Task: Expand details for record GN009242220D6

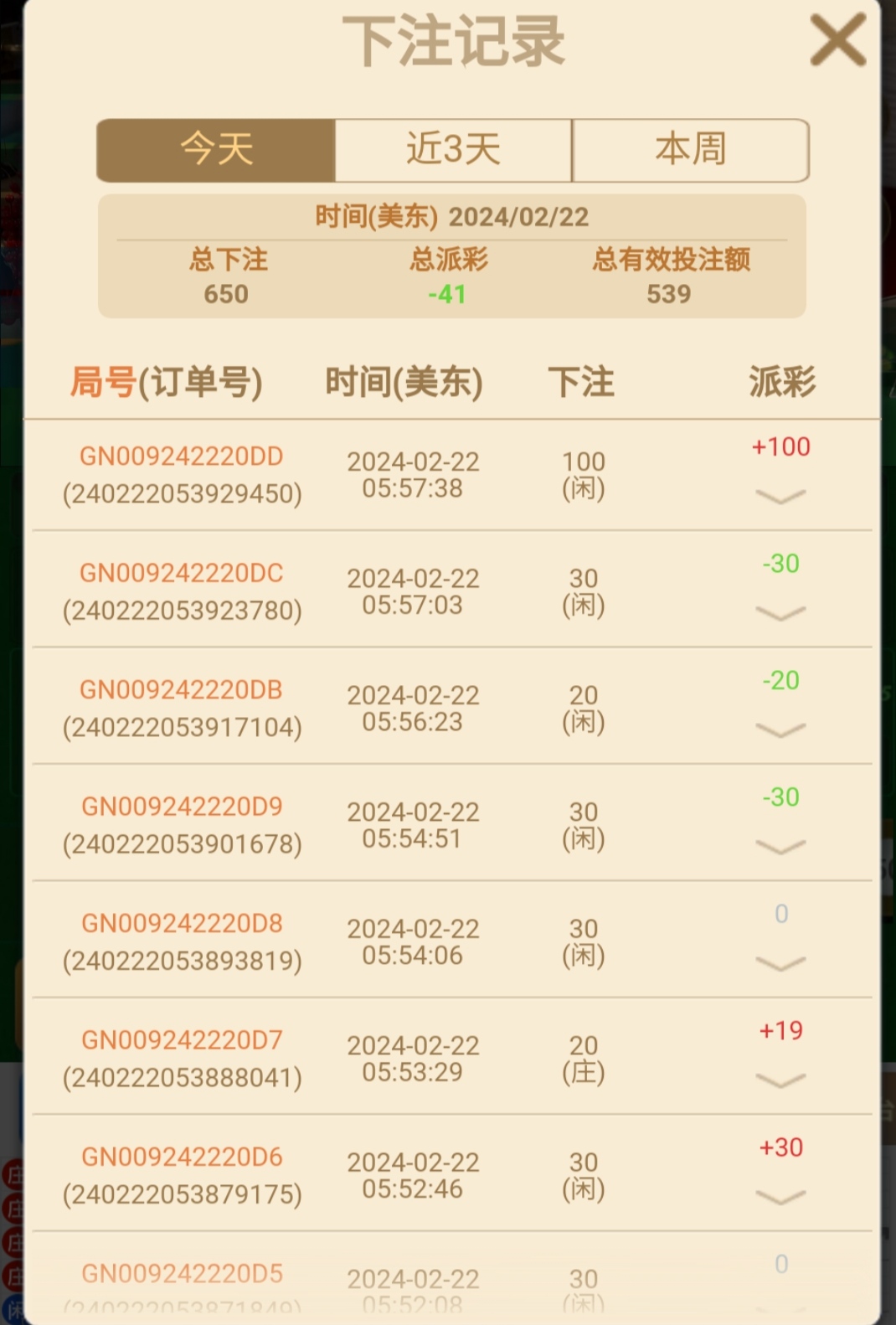Action: click(780, 1198)
